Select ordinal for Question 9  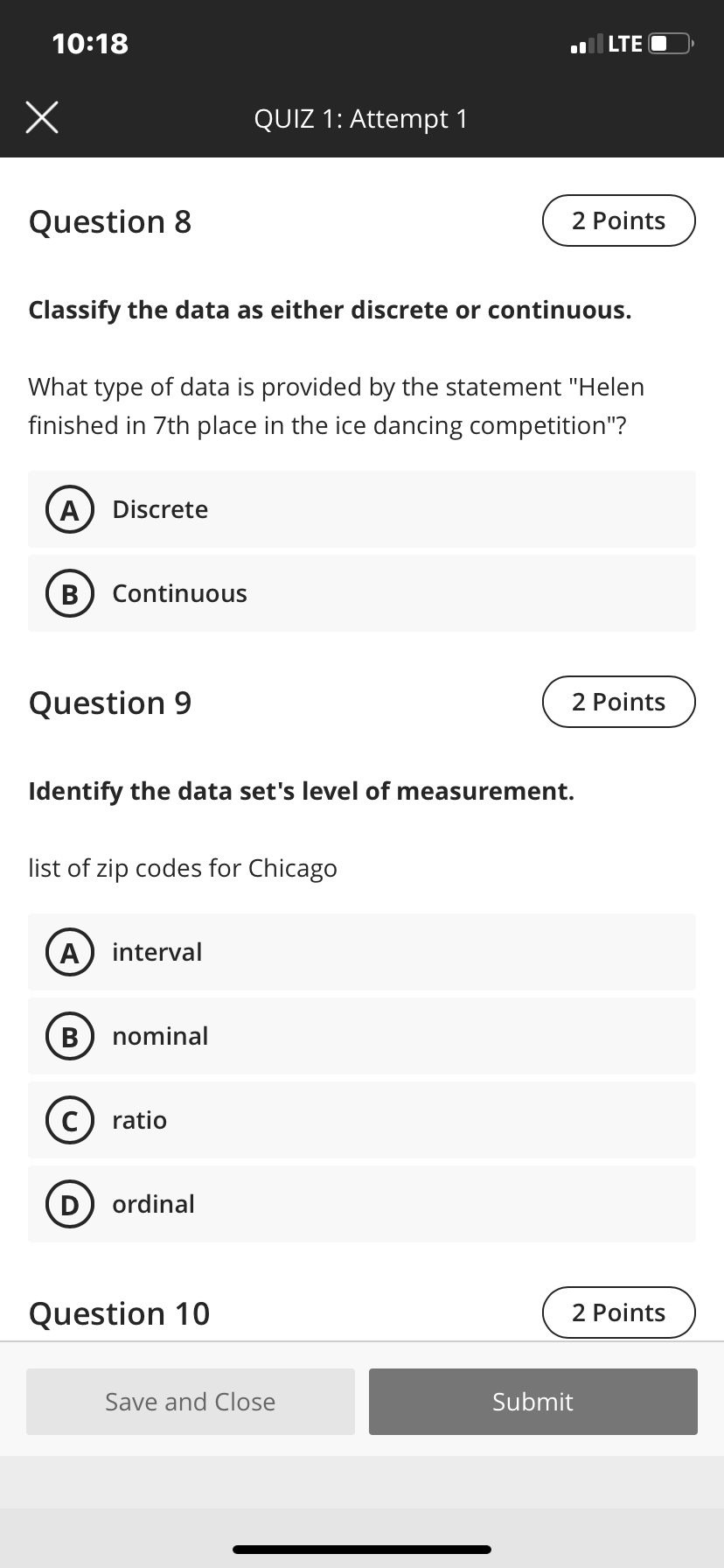[x=362, y=1204]
